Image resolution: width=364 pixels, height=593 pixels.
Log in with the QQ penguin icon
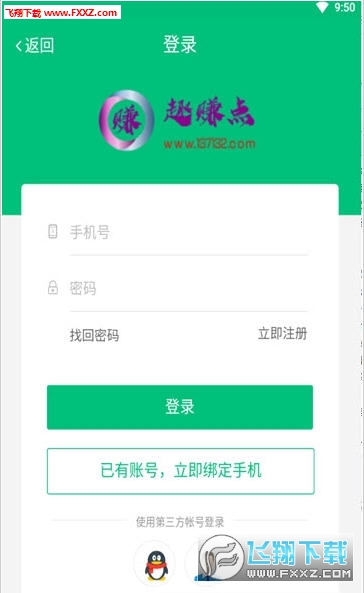(x=156, y=565)
